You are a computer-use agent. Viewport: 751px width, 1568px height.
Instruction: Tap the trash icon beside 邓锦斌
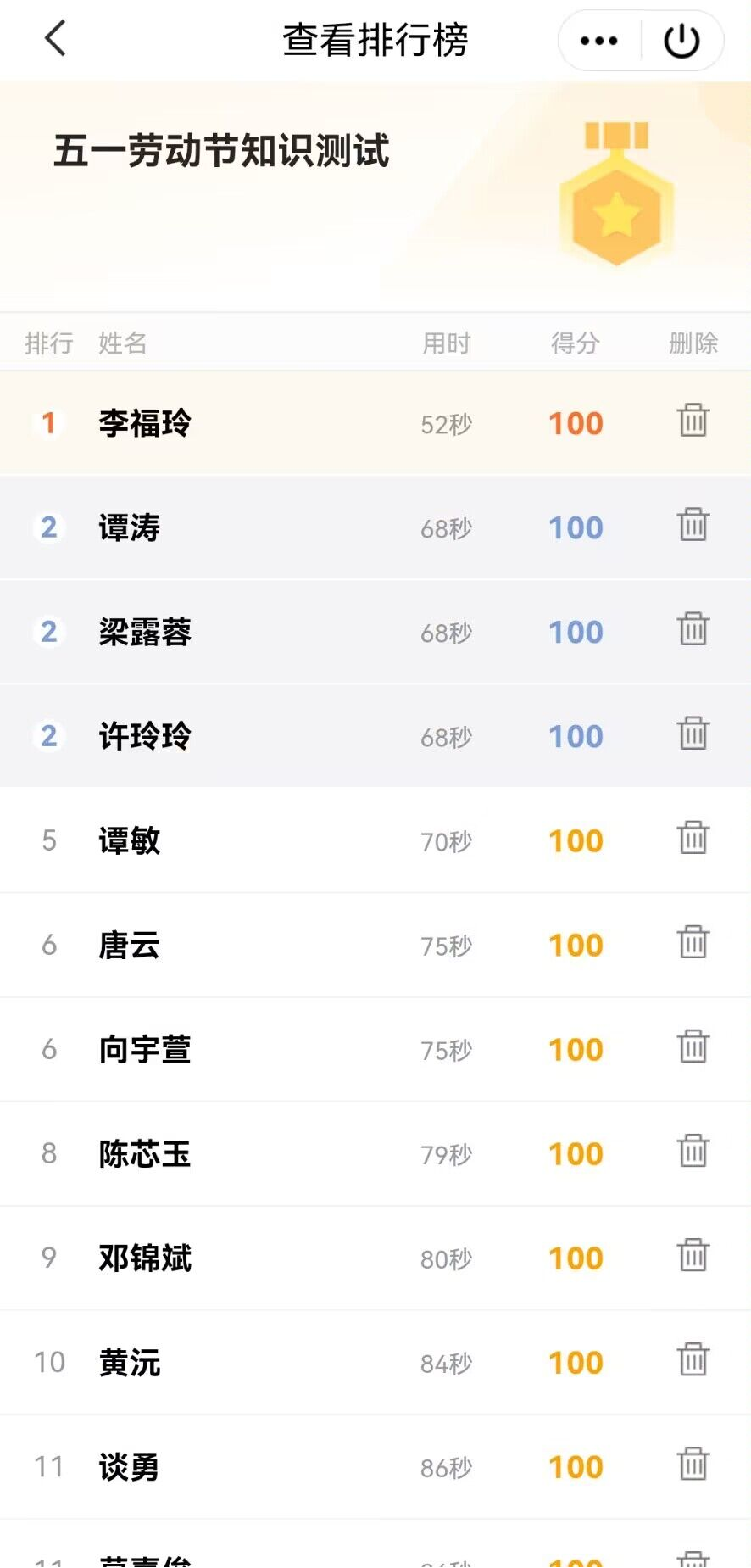[693, 1255]
